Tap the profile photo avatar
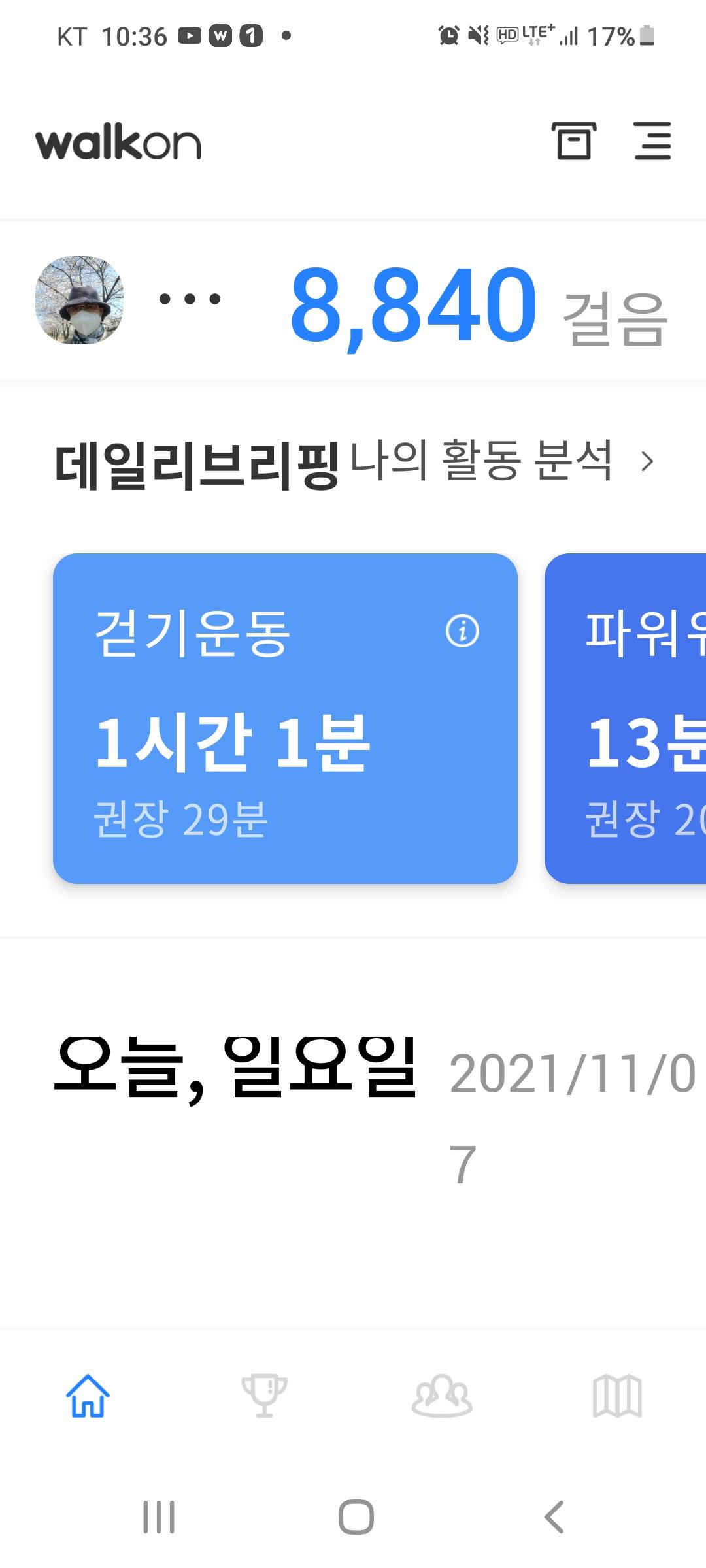The width and height of the screenshot is (706, 1568). (79, 300)
